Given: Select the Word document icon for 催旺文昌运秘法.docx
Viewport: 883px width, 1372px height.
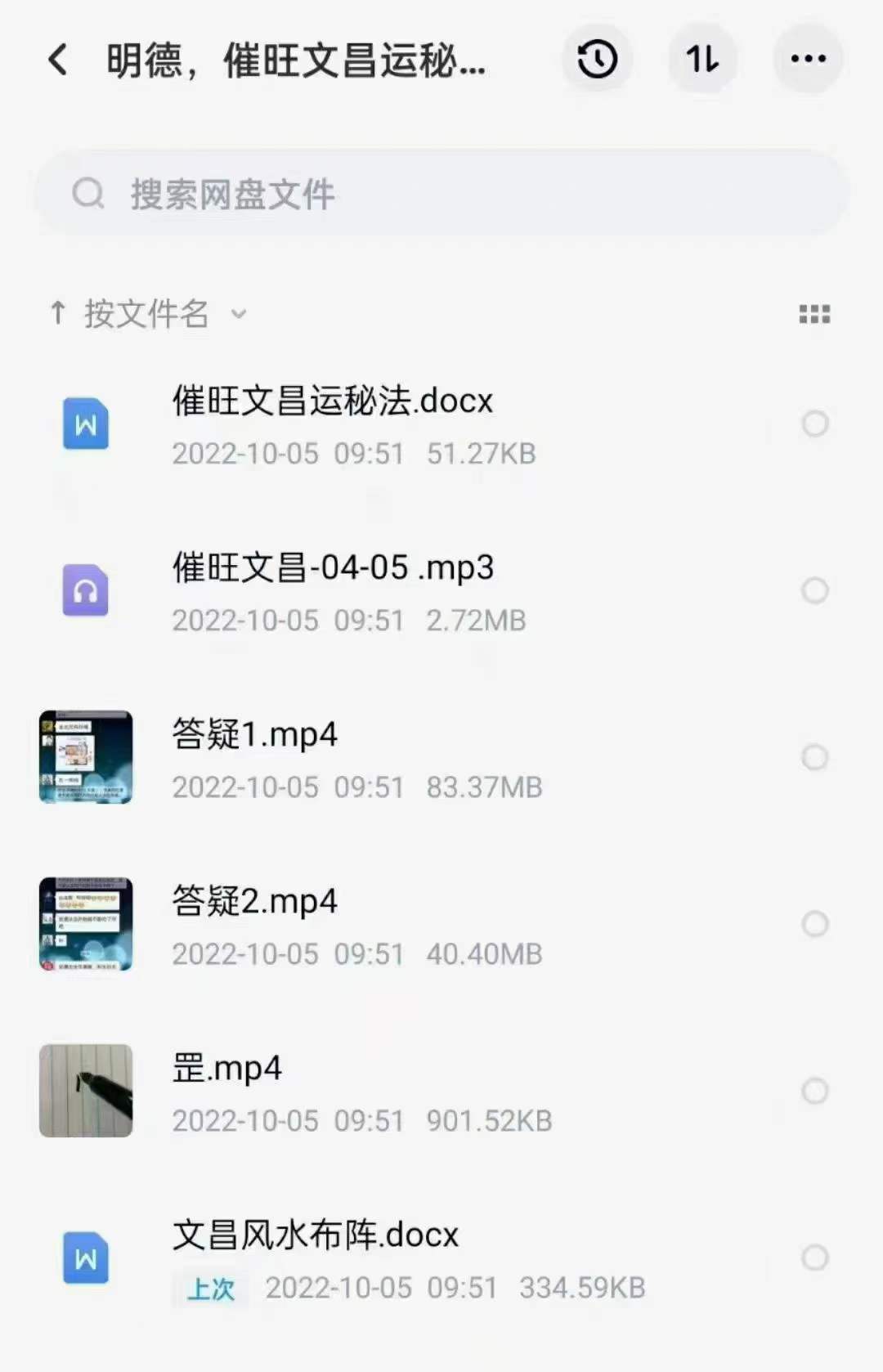Looking at the screenshot, I should click(x=85, y=424).
